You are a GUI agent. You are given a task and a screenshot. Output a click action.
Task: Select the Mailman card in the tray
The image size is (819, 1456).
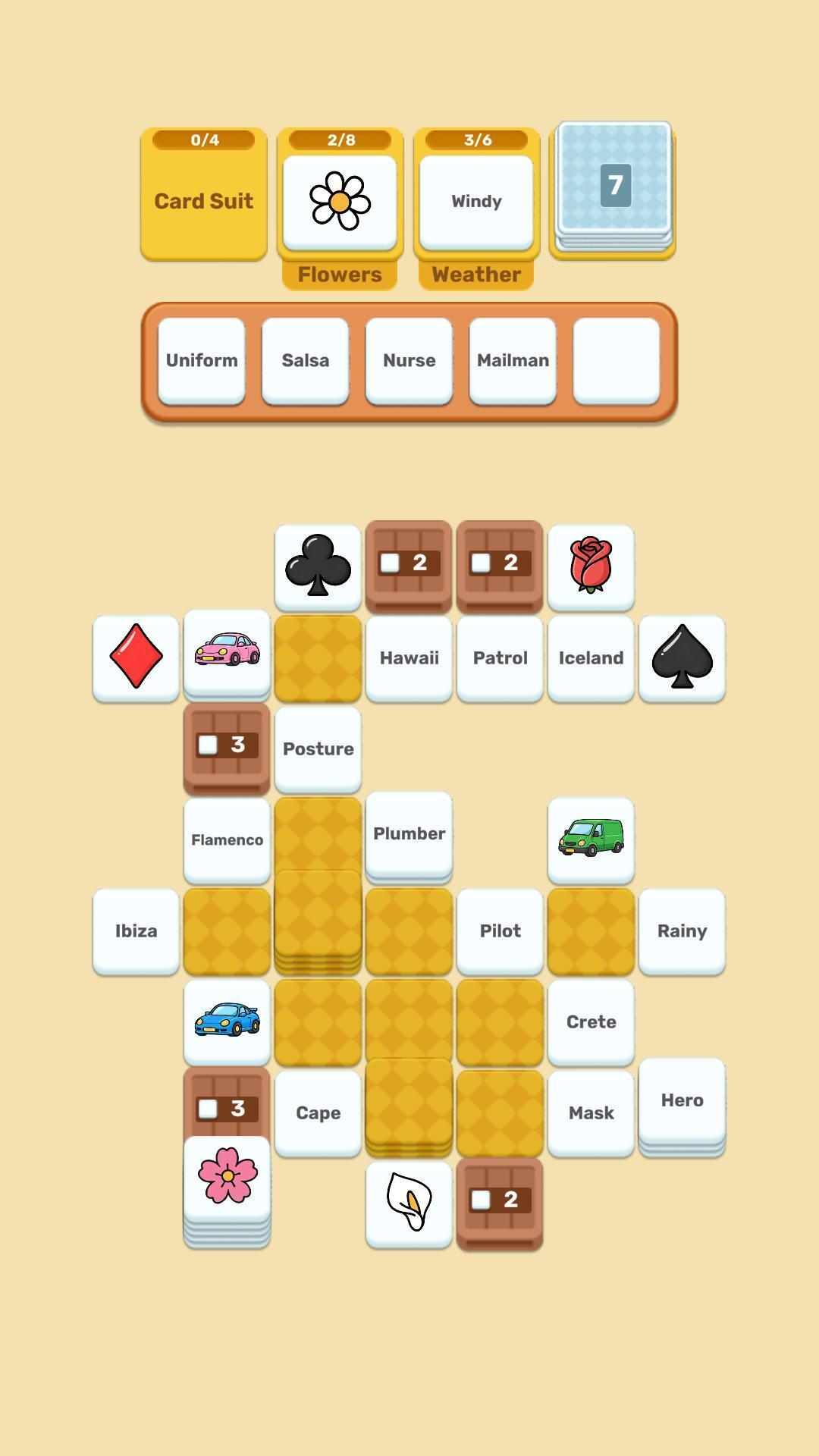[x=513, y=361]
